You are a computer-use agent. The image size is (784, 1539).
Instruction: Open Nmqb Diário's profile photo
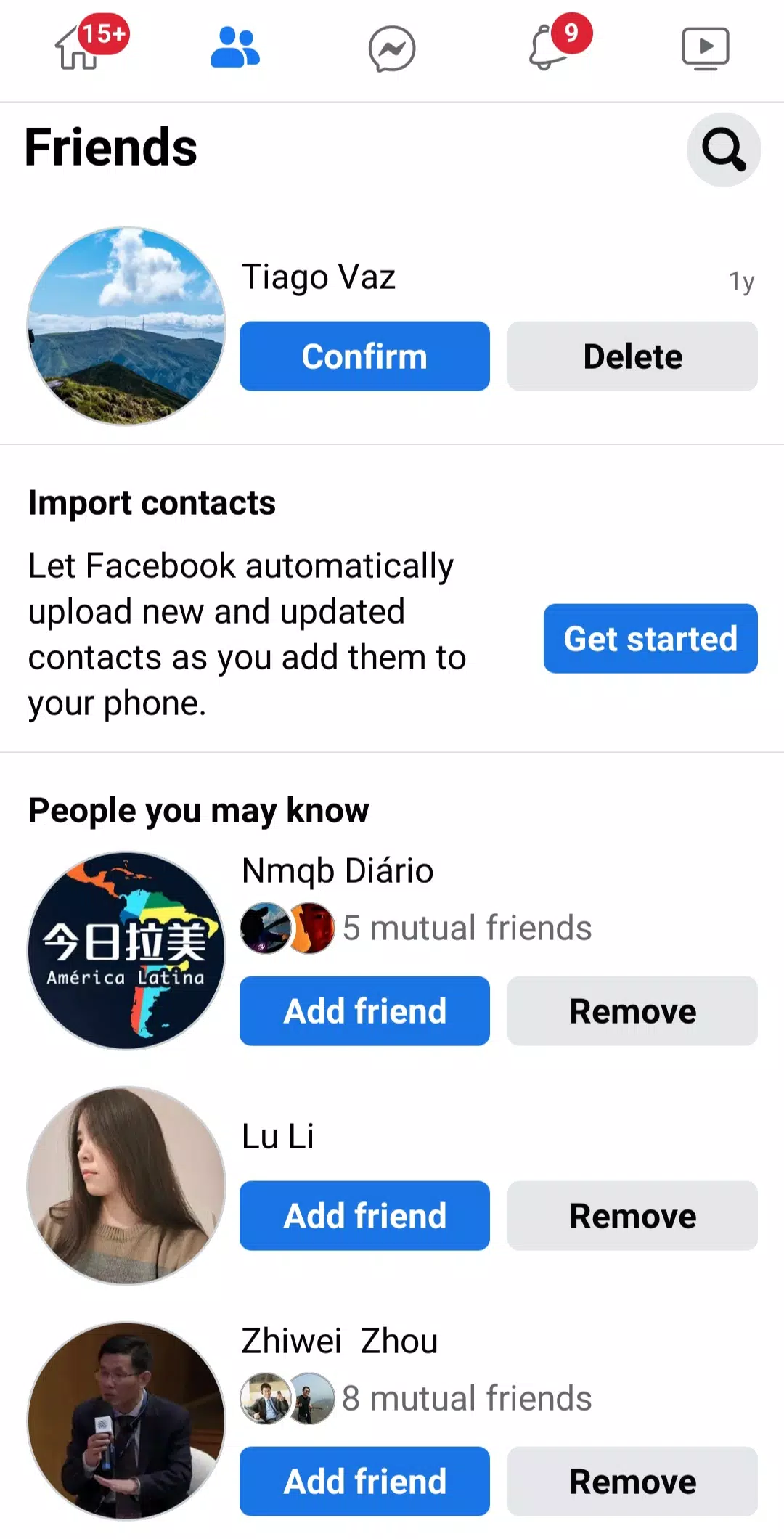pyautogui.click(x=126, y=951)
